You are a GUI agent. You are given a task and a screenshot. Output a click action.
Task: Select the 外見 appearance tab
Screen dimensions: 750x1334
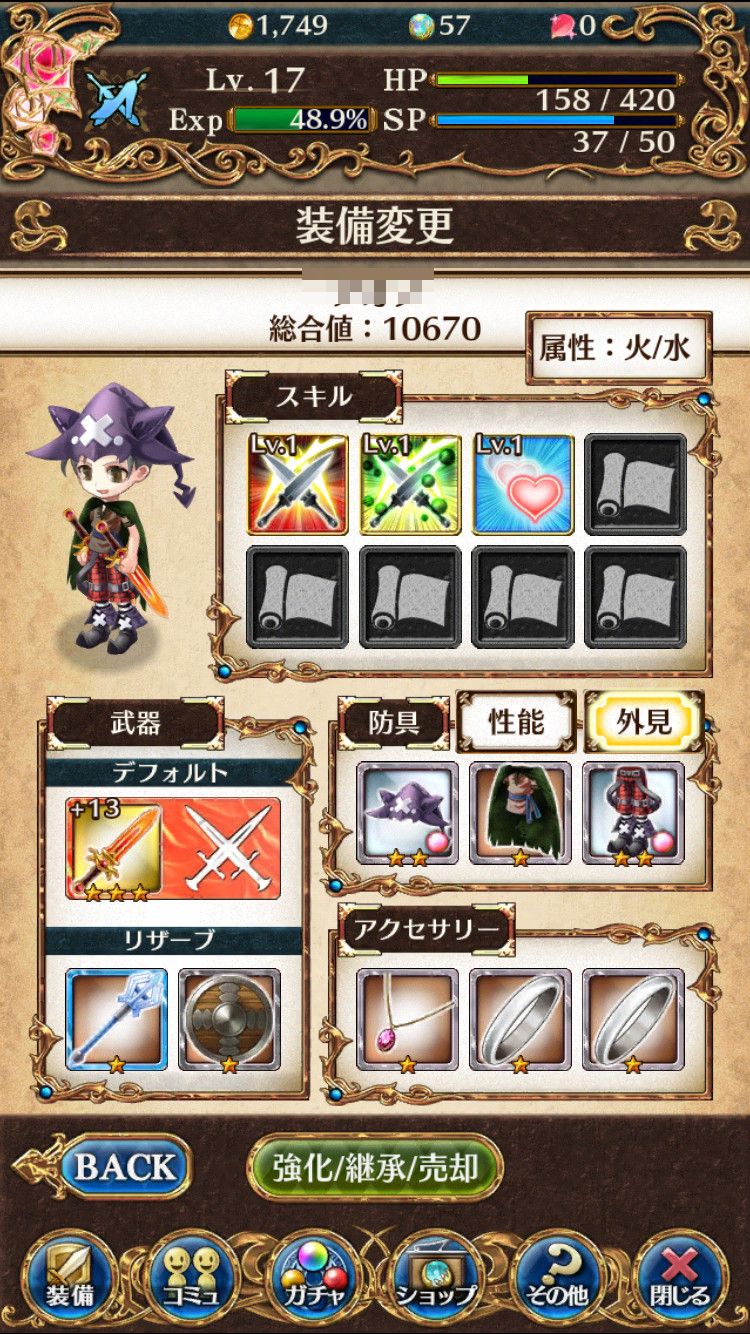[x=644, y=722]
